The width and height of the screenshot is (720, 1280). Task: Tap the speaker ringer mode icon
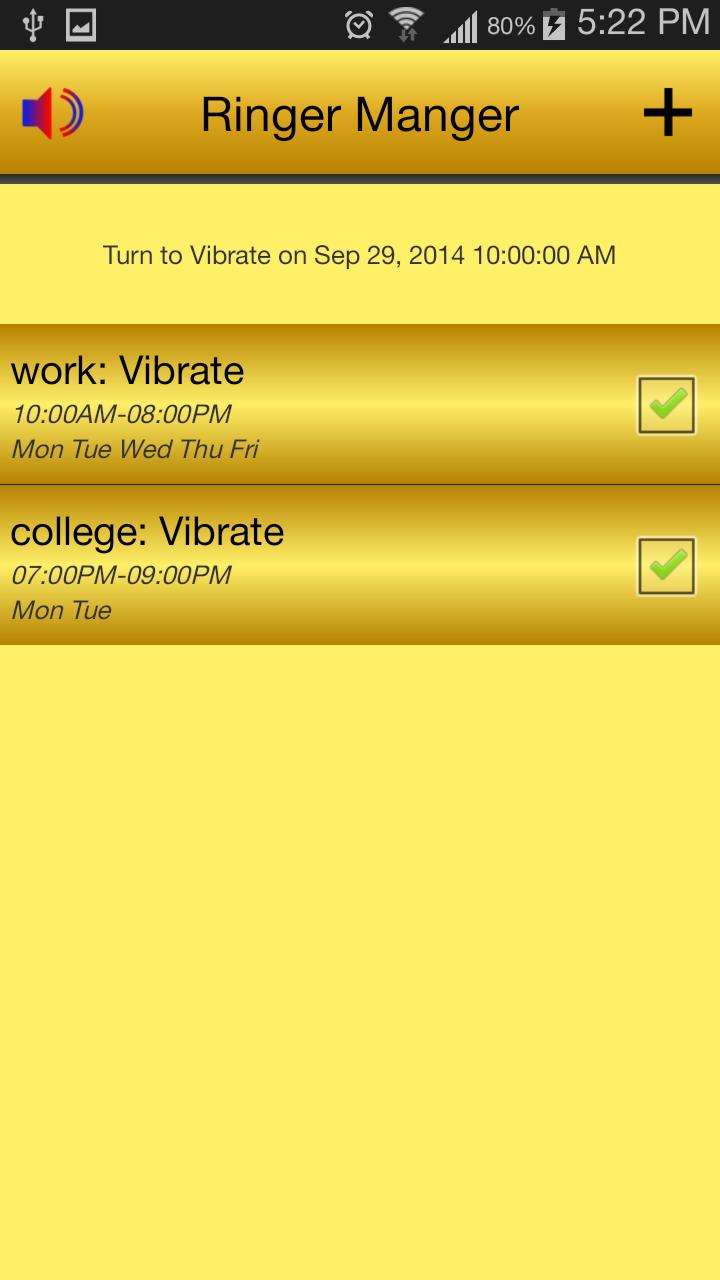(52, 114)
